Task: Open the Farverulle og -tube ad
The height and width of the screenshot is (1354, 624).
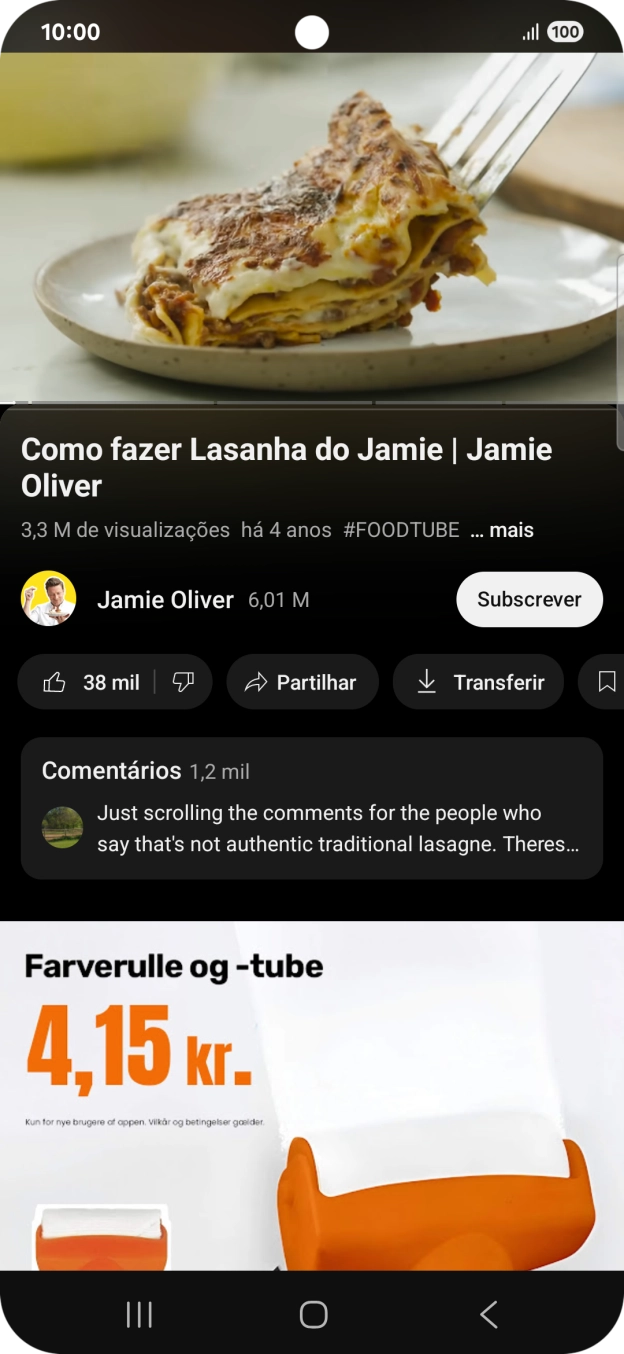Action: click(312, 1095)
